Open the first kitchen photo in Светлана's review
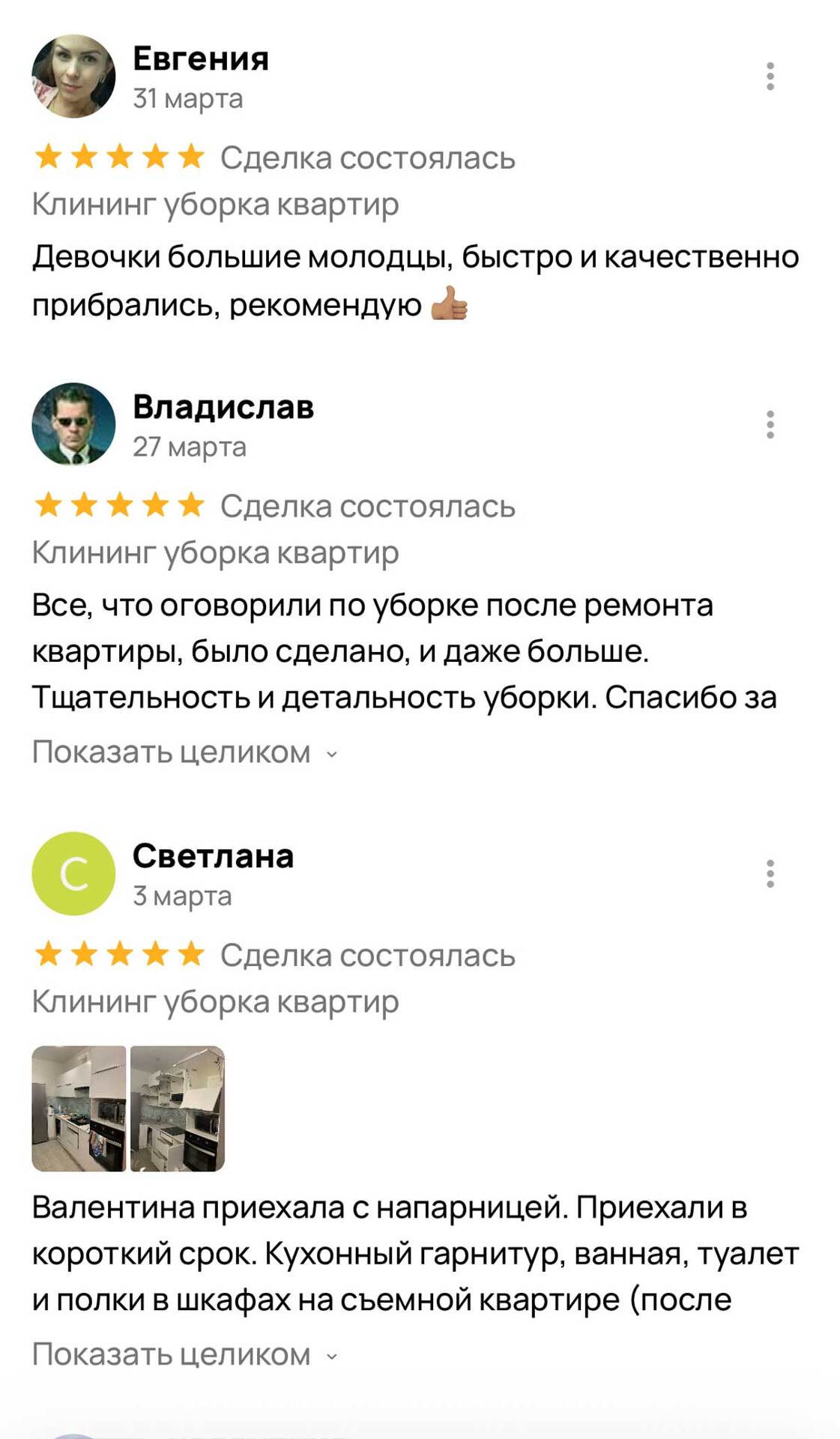The width and height of the screenshot is (840, 1439). (x=79, y=1108)
